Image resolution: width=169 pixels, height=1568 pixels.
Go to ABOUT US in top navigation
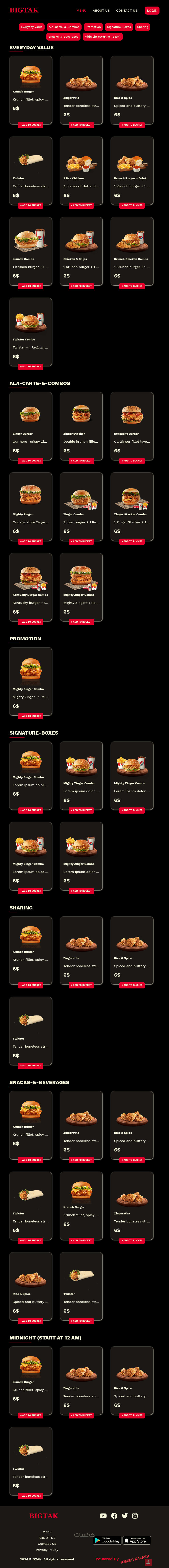tap(101, 10)
